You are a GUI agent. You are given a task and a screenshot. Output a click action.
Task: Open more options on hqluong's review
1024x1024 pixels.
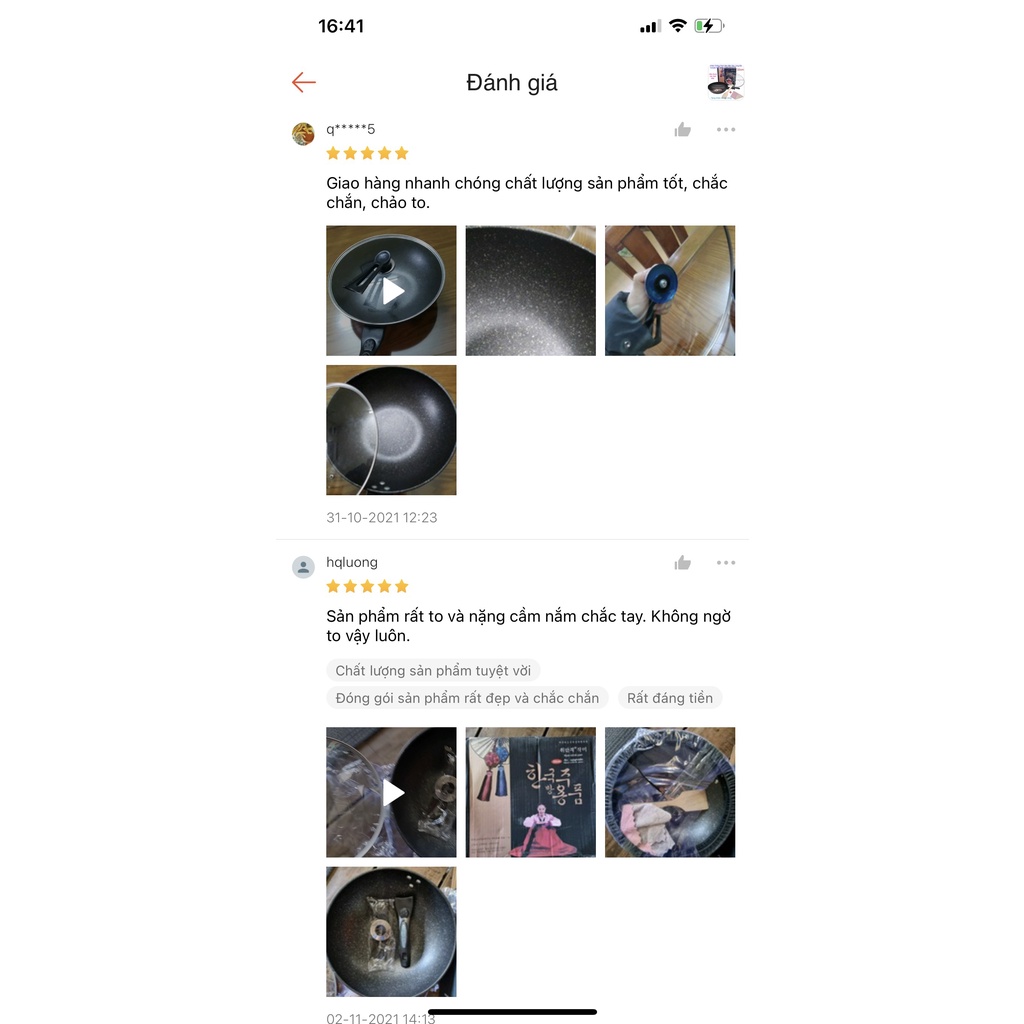pos(726,562)
